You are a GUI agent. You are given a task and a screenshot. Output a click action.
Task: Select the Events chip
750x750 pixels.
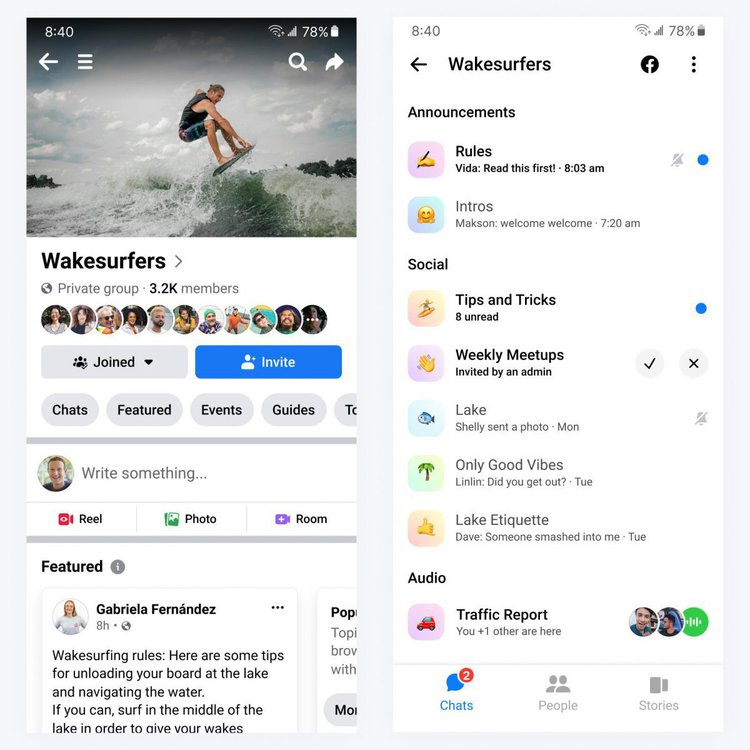221,410
